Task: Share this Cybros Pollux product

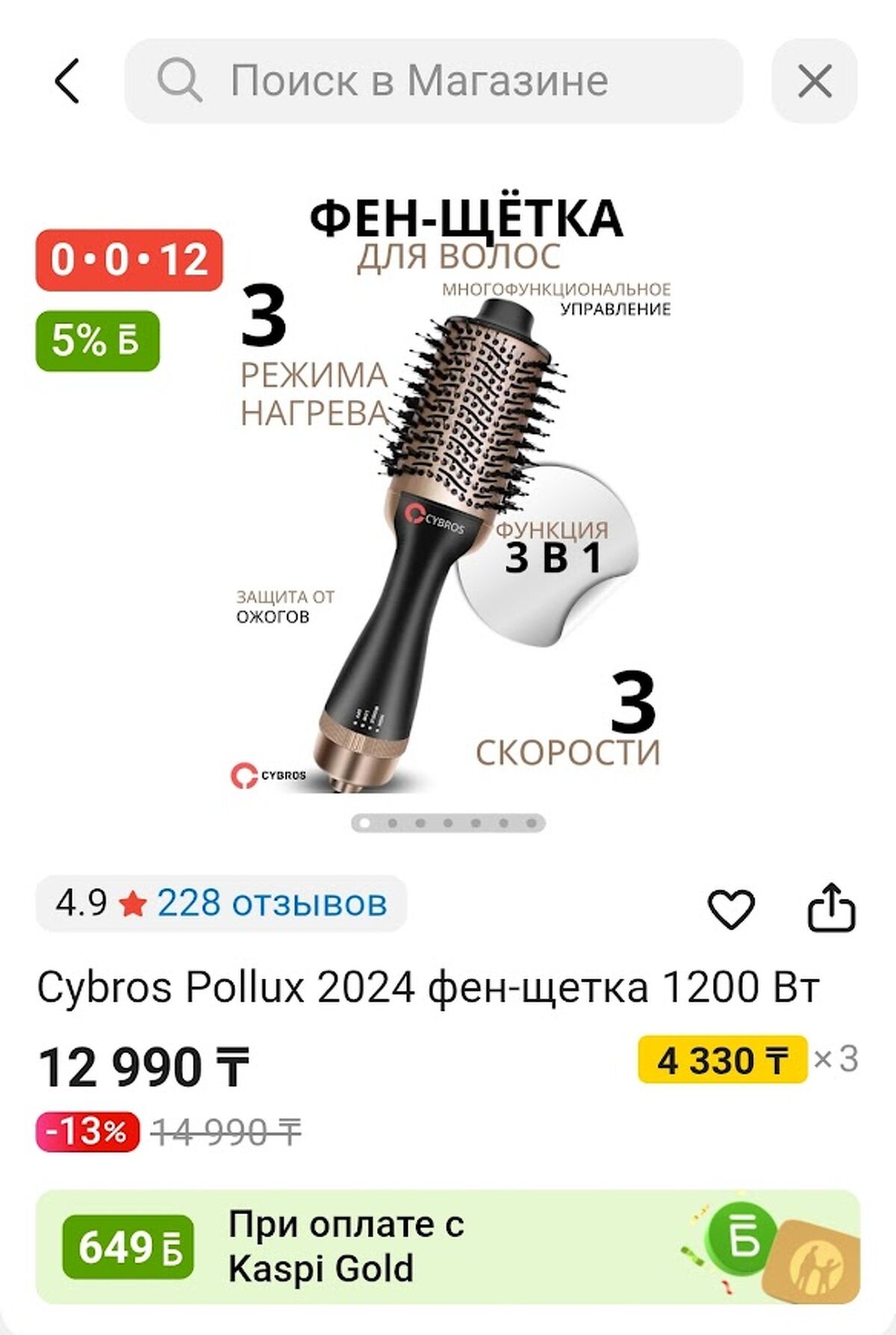Action: [831, 907]
